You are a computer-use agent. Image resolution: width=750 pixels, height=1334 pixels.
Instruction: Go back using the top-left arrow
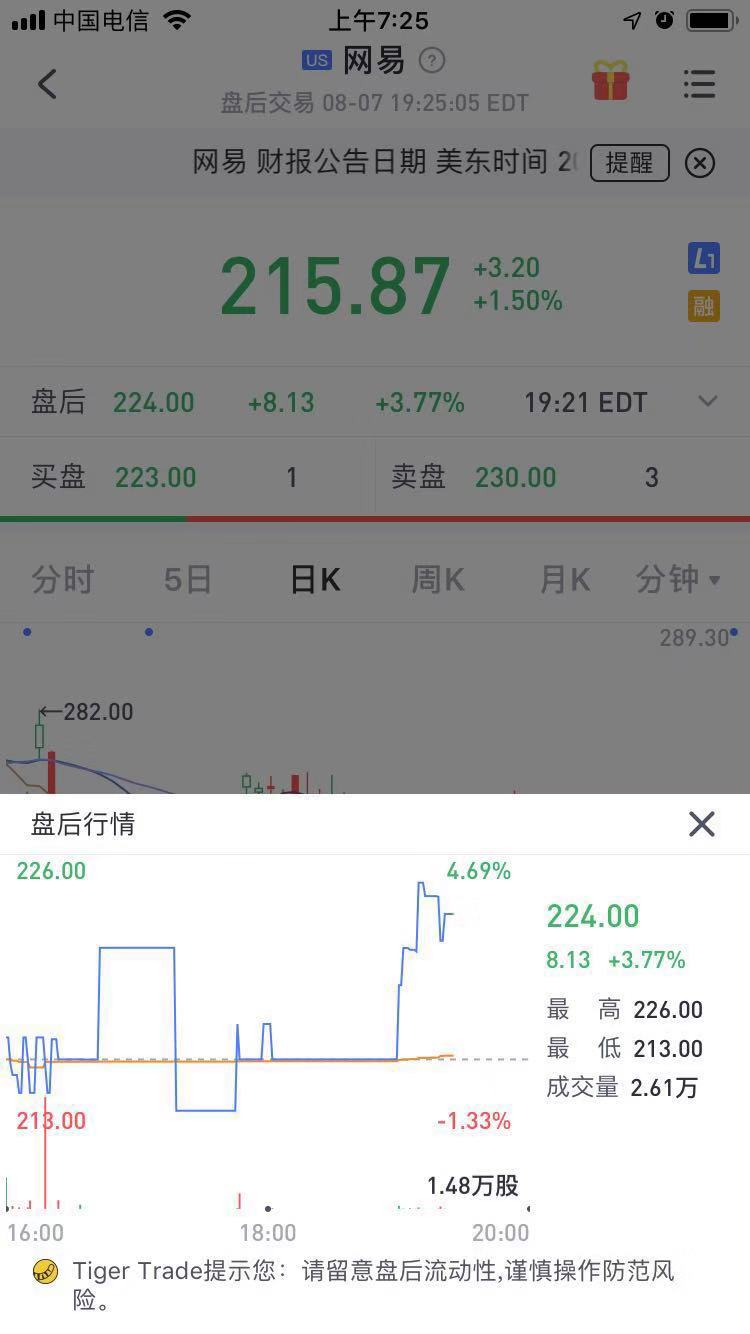click(47, 84)
